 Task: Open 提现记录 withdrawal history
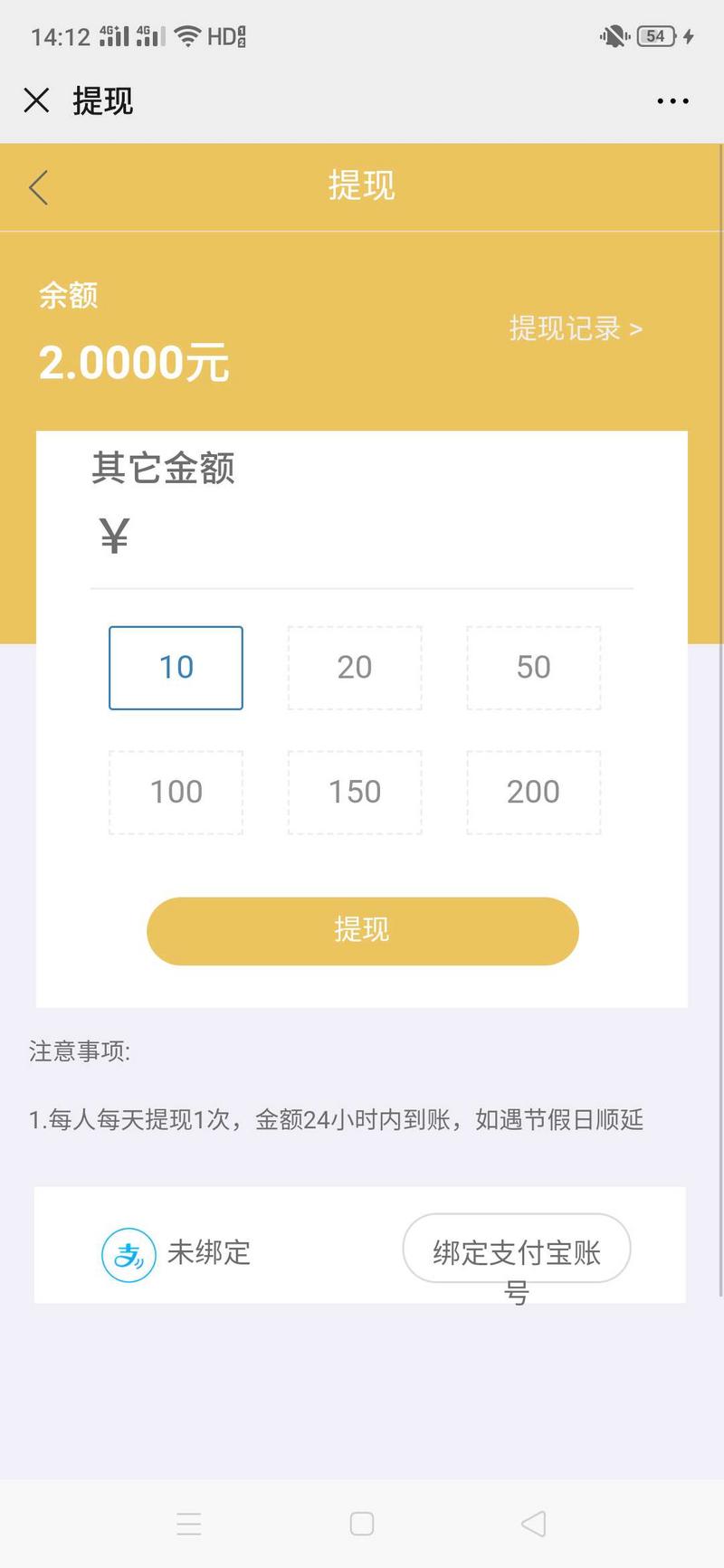click(576, 328)
